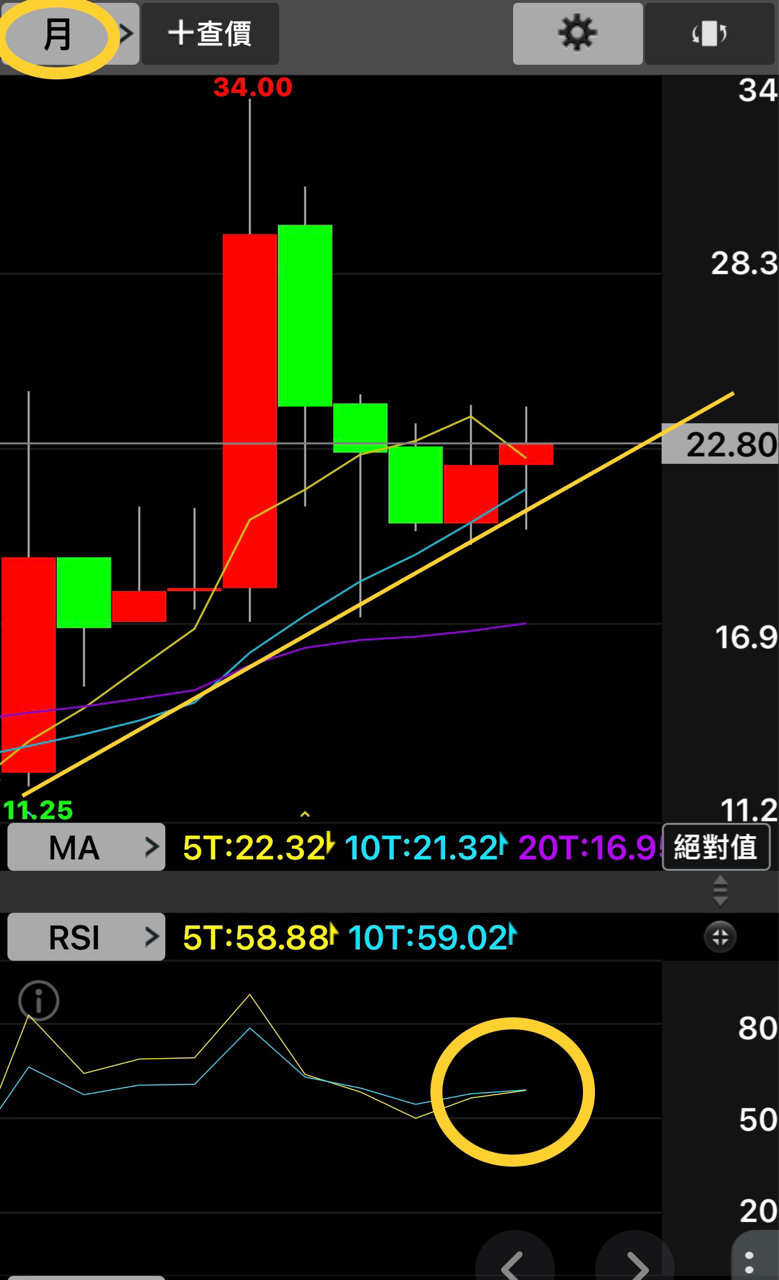Image resolution: width=779 pixels, height=1280 pixels.
Task: Tap the 十查價 crosshair price button
Action: (x=210, y=34)
